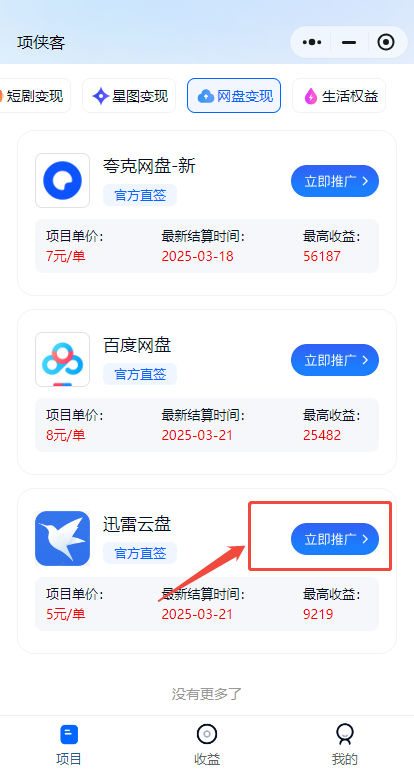
Task: Open the 我的 bottom tab
Action: coord(345,745)
